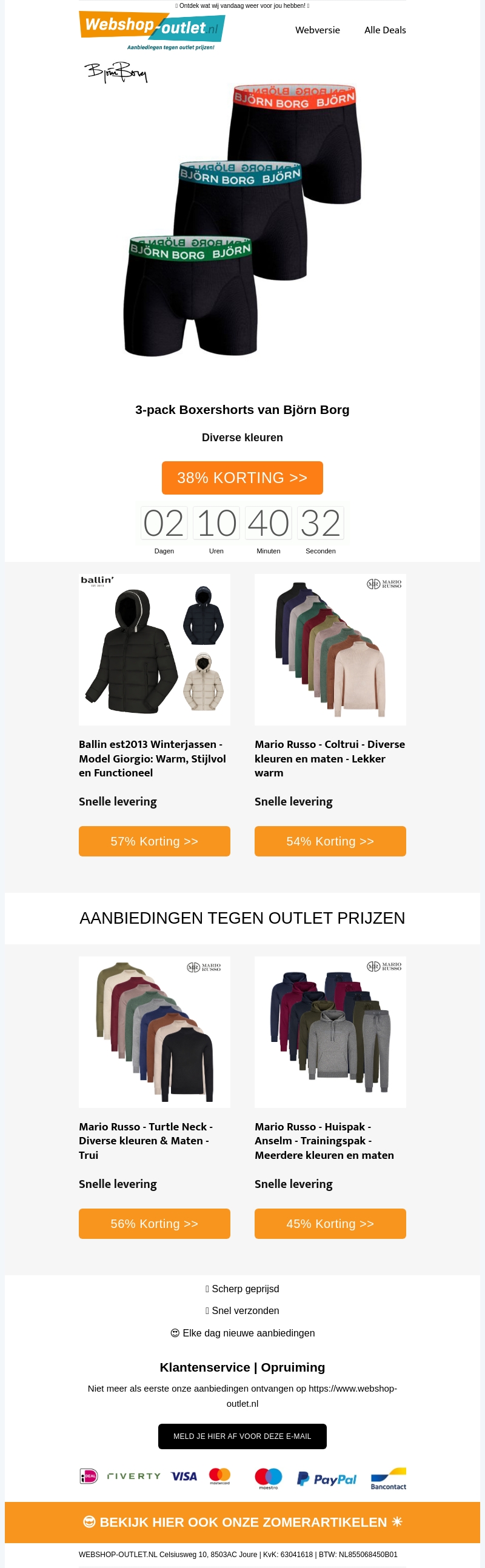
Task: Open the zomerartikelen banner
Action: 242,1523
